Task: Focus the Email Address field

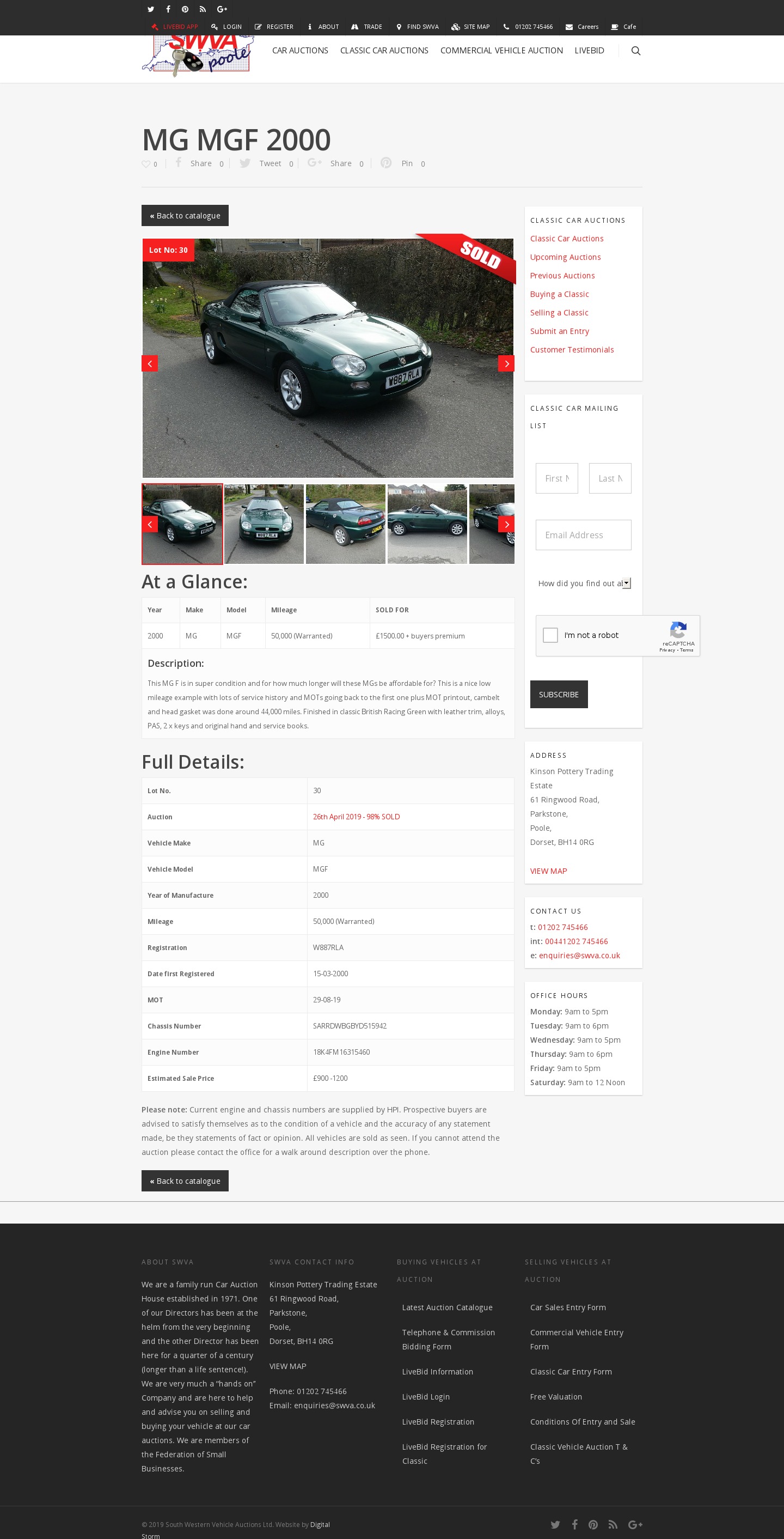Action: 583,535
